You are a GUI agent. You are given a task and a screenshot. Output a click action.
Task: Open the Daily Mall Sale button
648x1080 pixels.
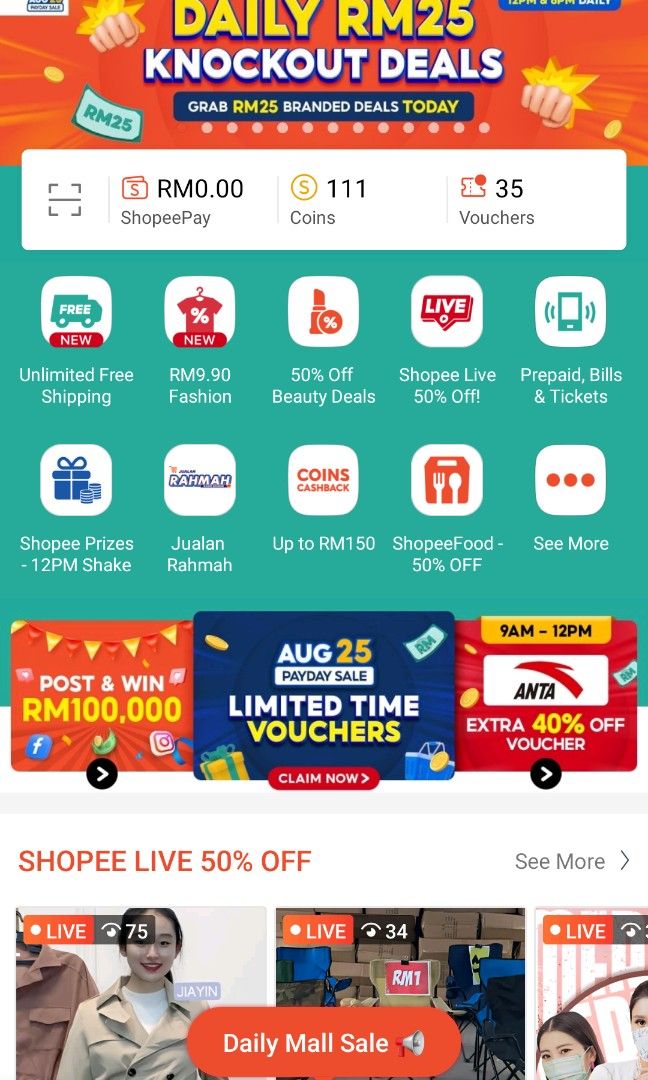point(323,1043)
